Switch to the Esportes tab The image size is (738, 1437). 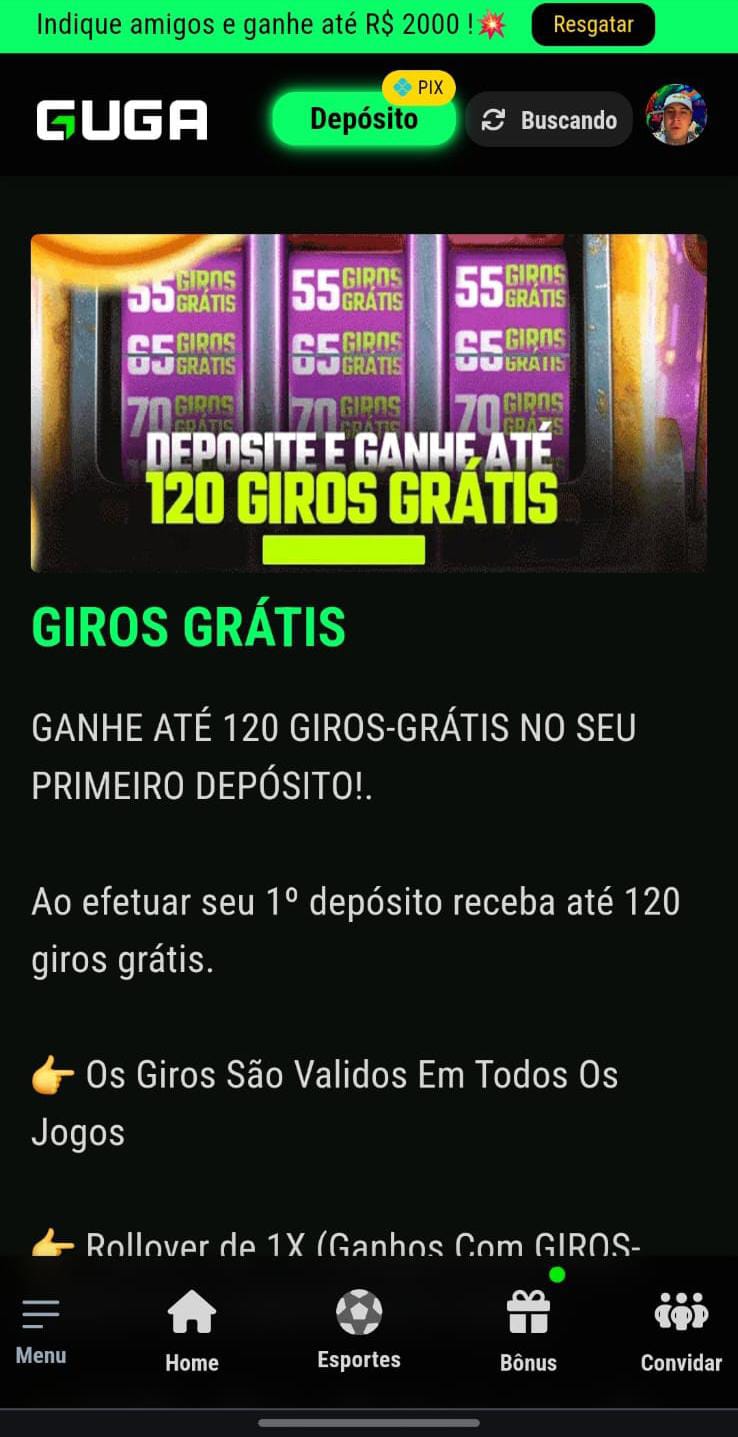coord(359,1331)
